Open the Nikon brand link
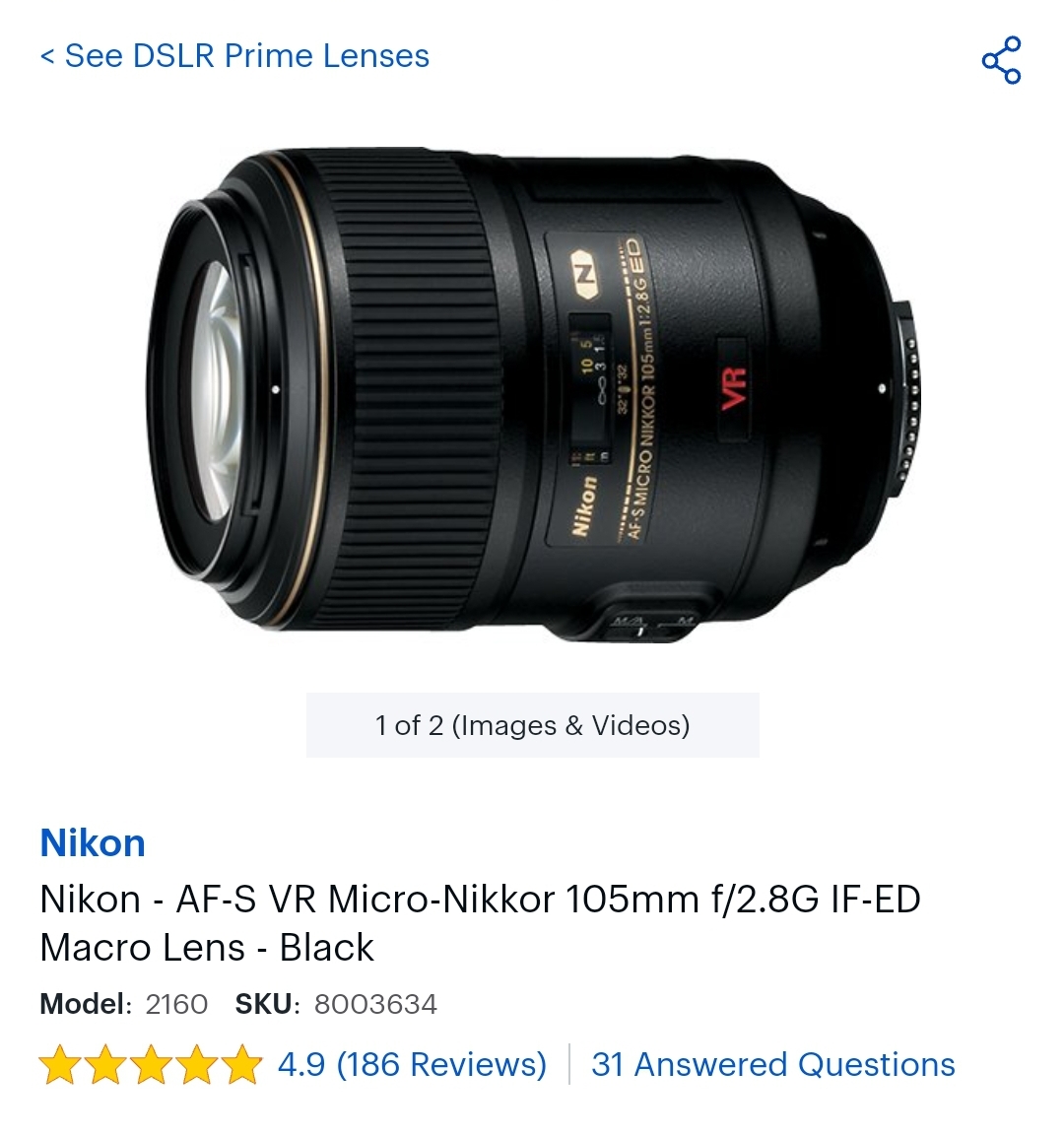 tap(93, 843)
